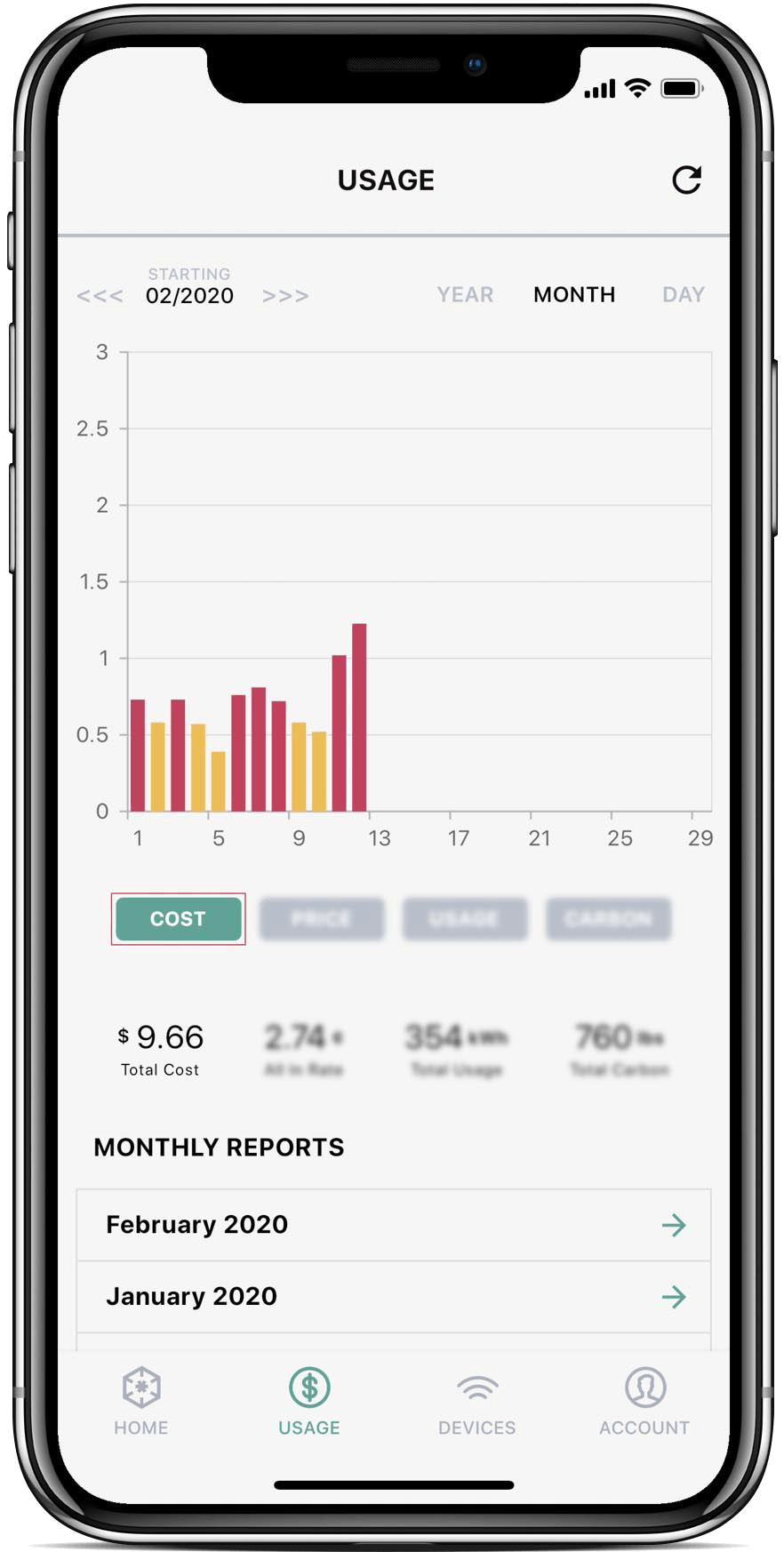Open the January 2020 monthly report
This screenshot has height=1552, width=784.
point(393,1297)
